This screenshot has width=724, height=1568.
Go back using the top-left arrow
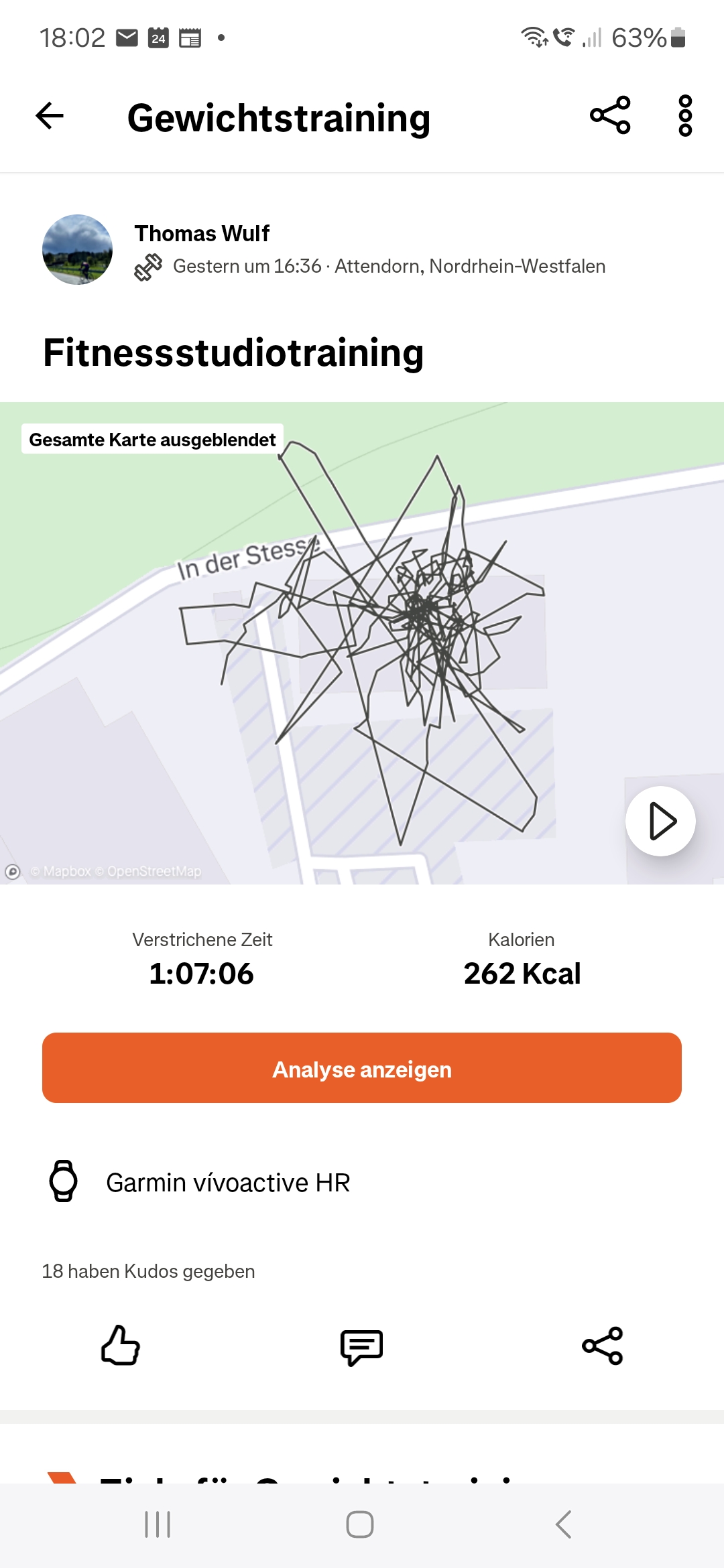[50, 116]
